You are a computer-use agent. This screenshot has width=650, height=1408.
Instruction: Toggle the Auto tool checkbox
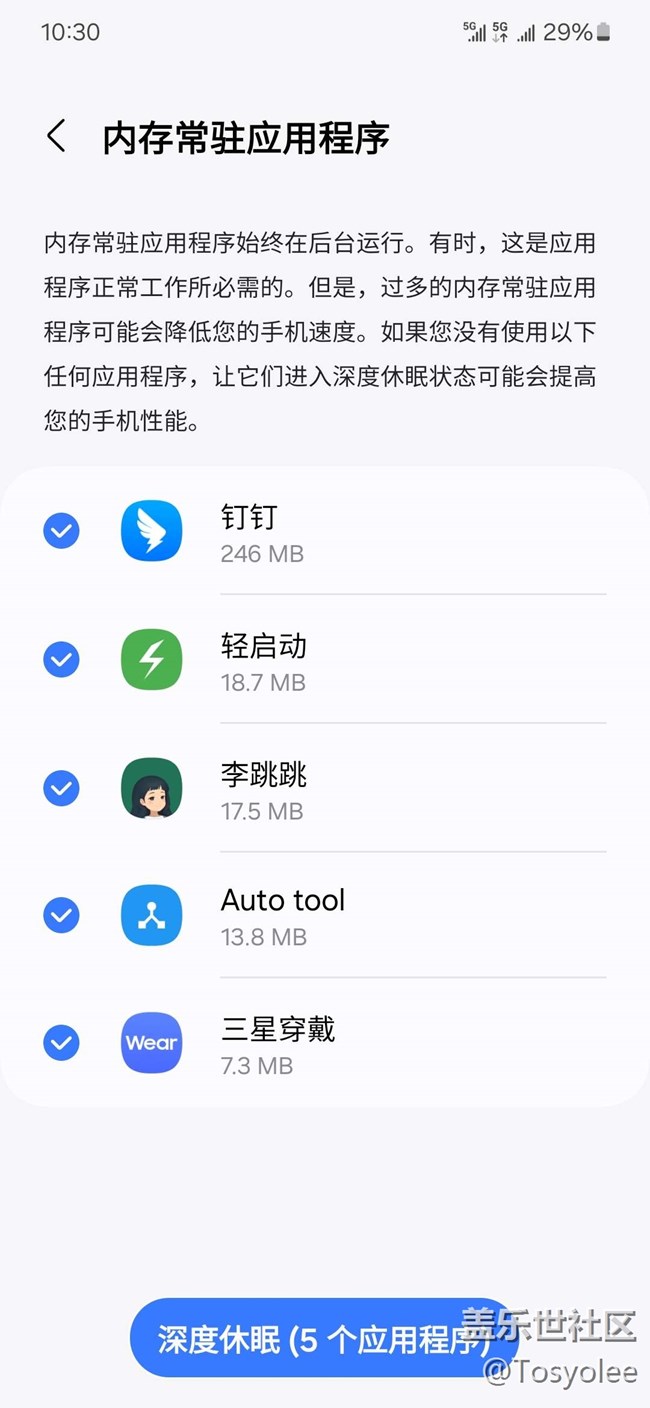click(x=61, y=915)
